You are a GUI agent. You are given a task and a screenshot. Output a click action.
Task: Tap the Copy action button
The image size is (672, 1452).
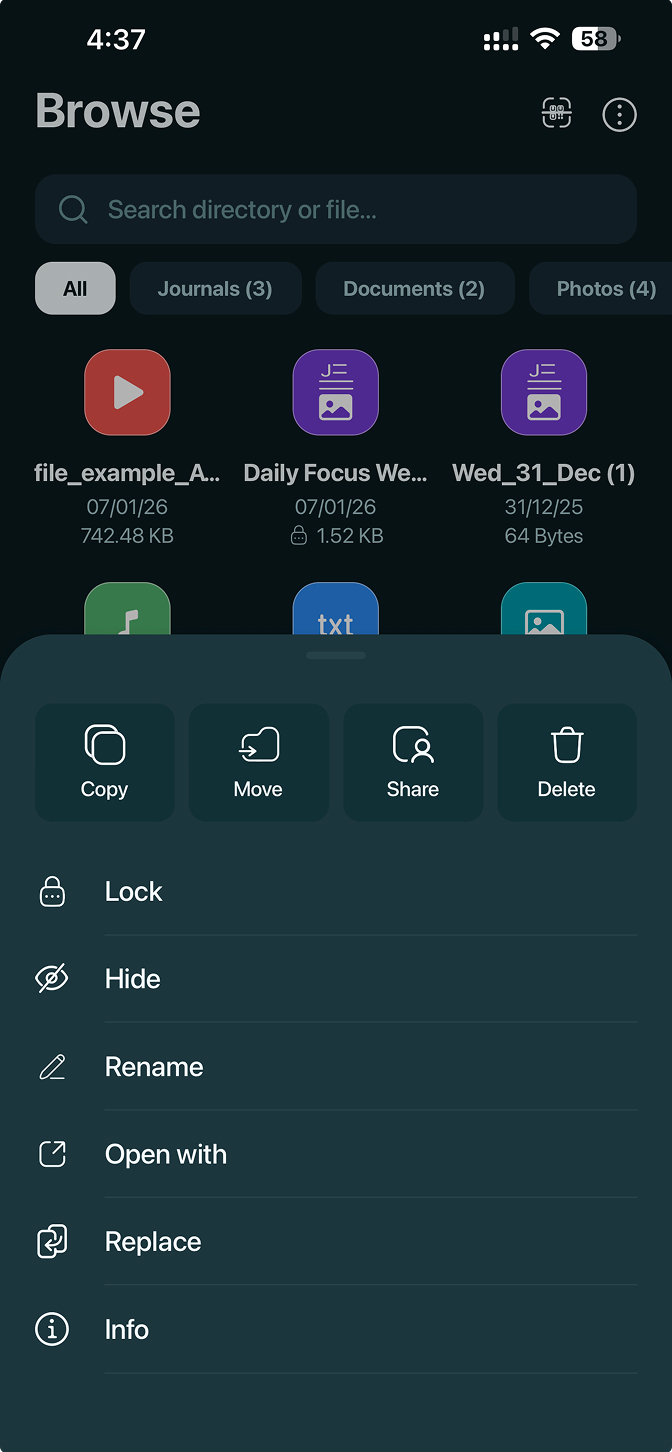tap(104, 762)
